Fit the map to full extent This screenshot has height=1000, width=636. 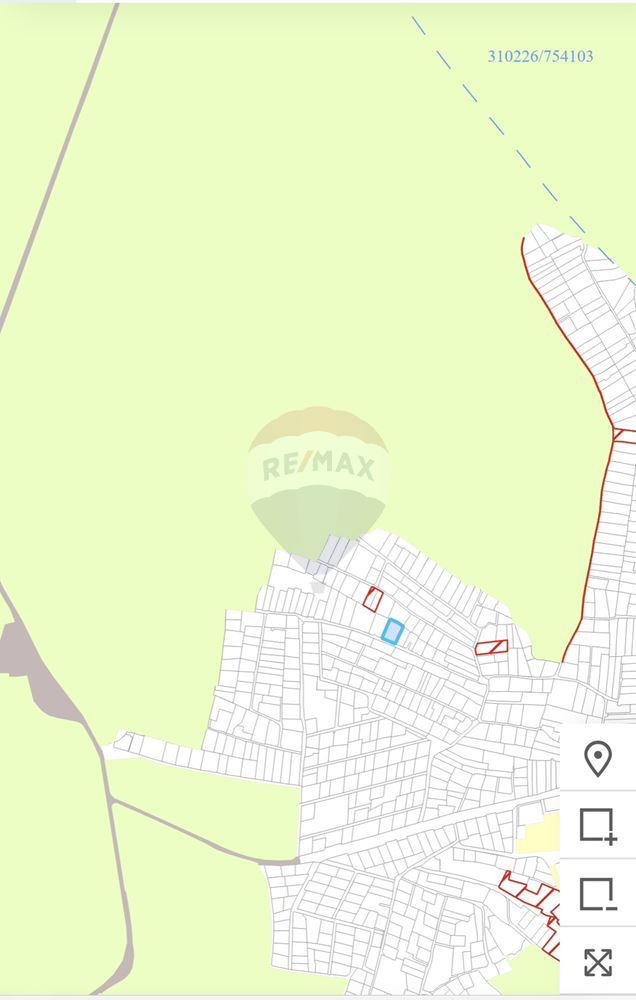(598, 962)
